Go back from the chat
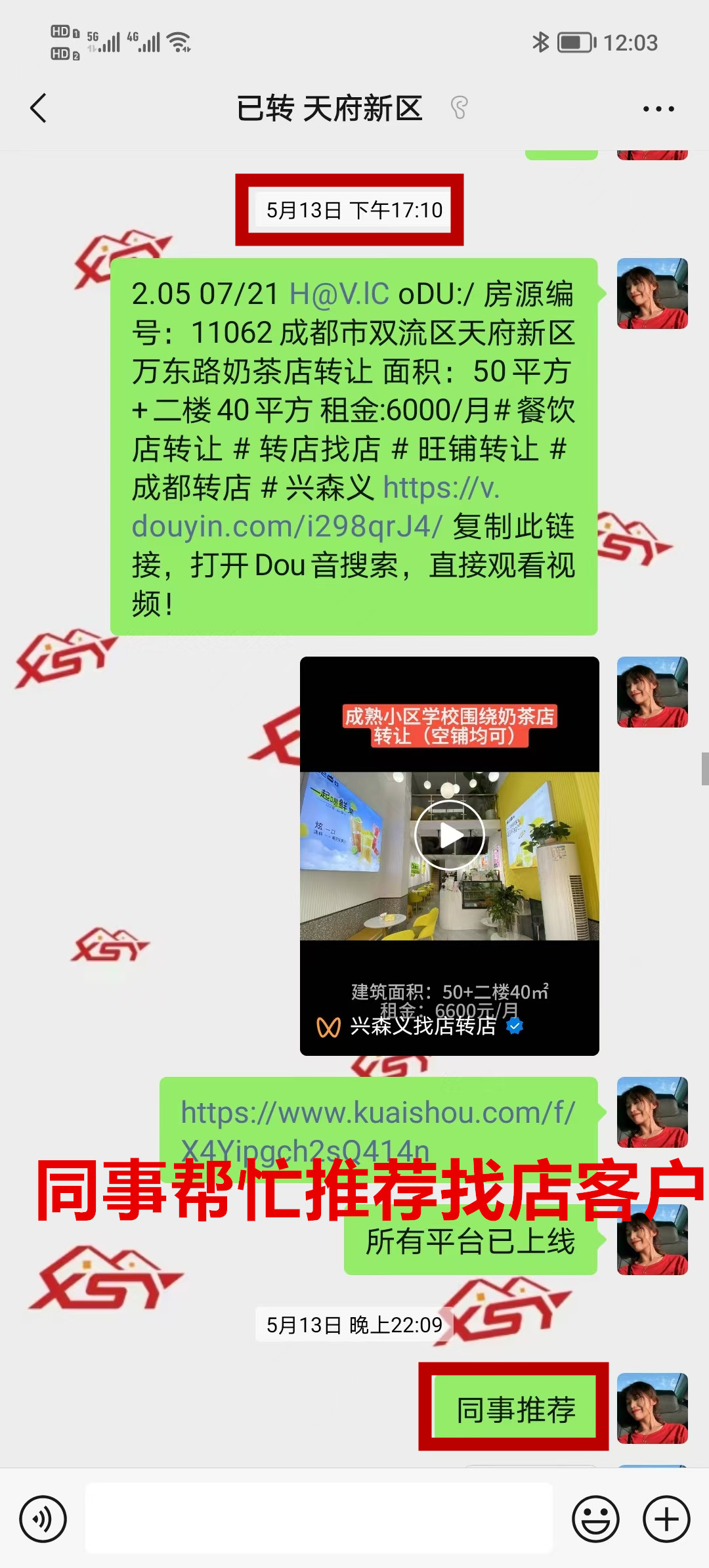Viewport: 709px width, 1568px height. 39,108
